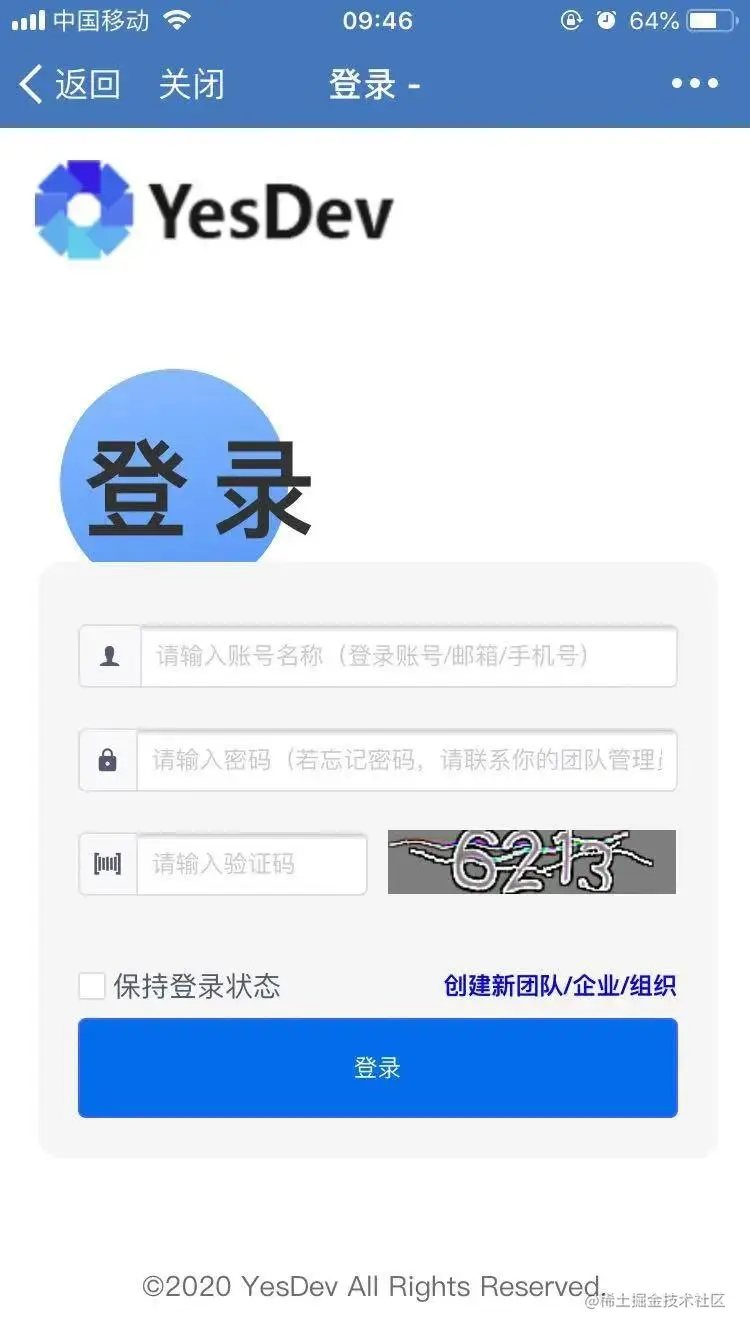Image resolution: width=750 pixels, height=1334 pixels.
Task: Focus the account name input field
Action: (x=408, y=656)
